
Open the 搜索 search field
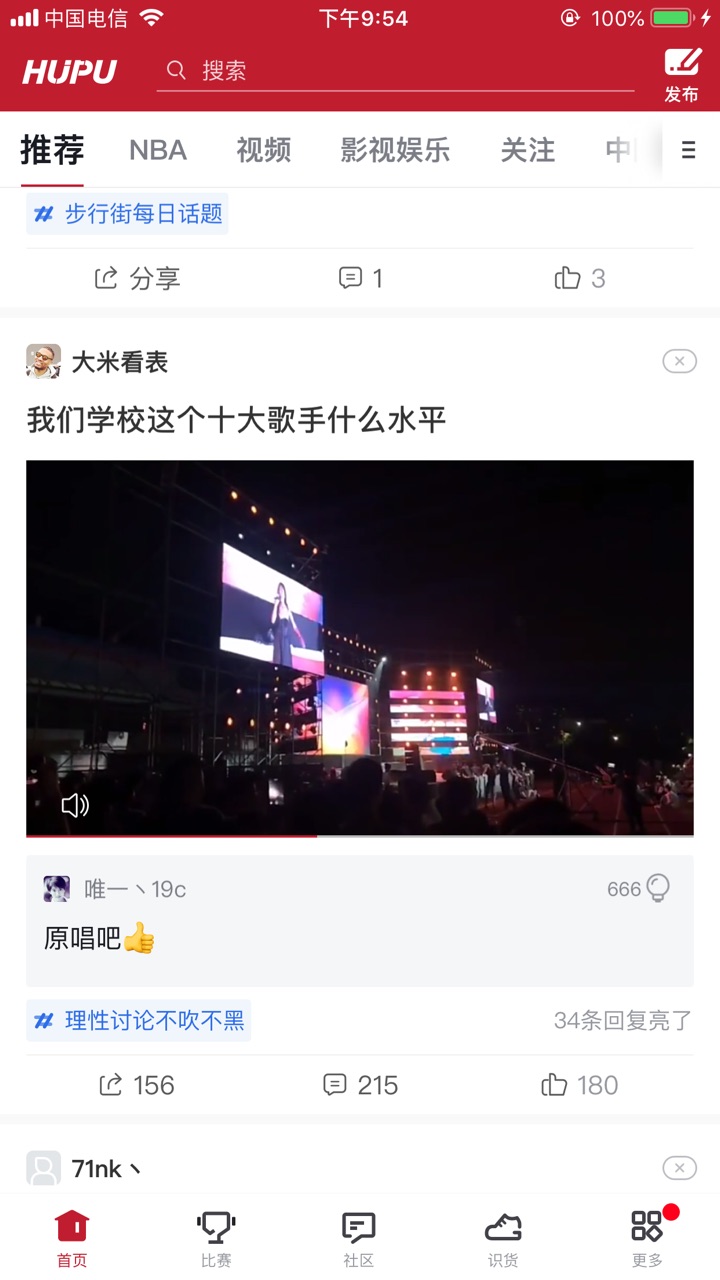(395, 71)
